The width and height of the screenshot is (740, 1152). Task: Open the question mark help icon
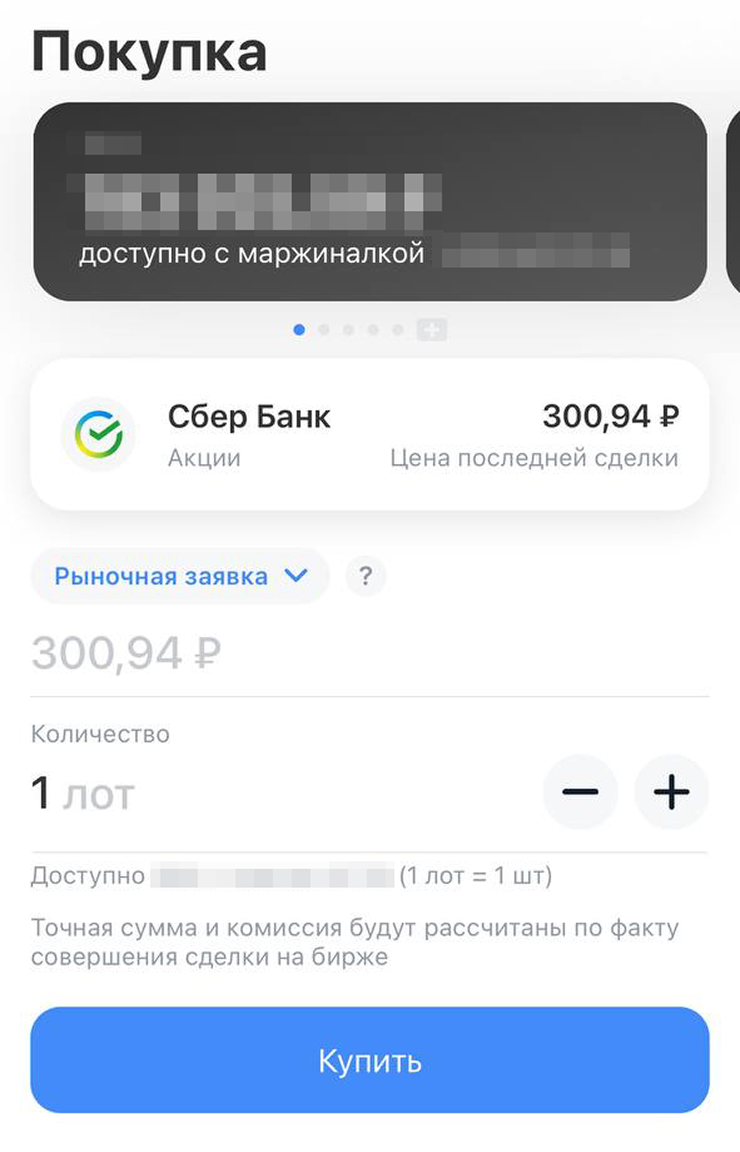tap(366, 576)
